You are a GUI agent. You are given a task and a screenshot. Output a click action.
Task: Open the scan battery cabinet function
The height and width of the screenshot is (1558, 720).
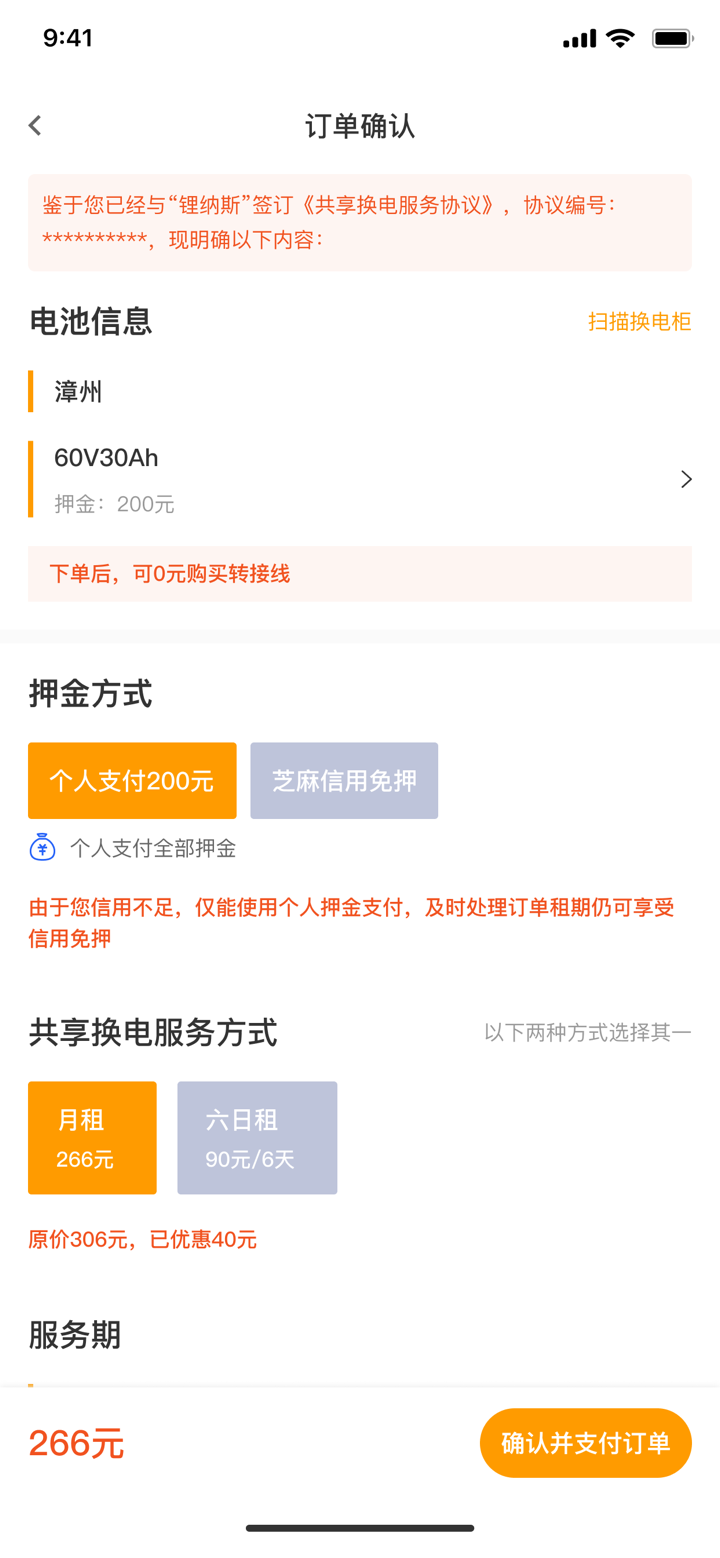click(638, 322)
